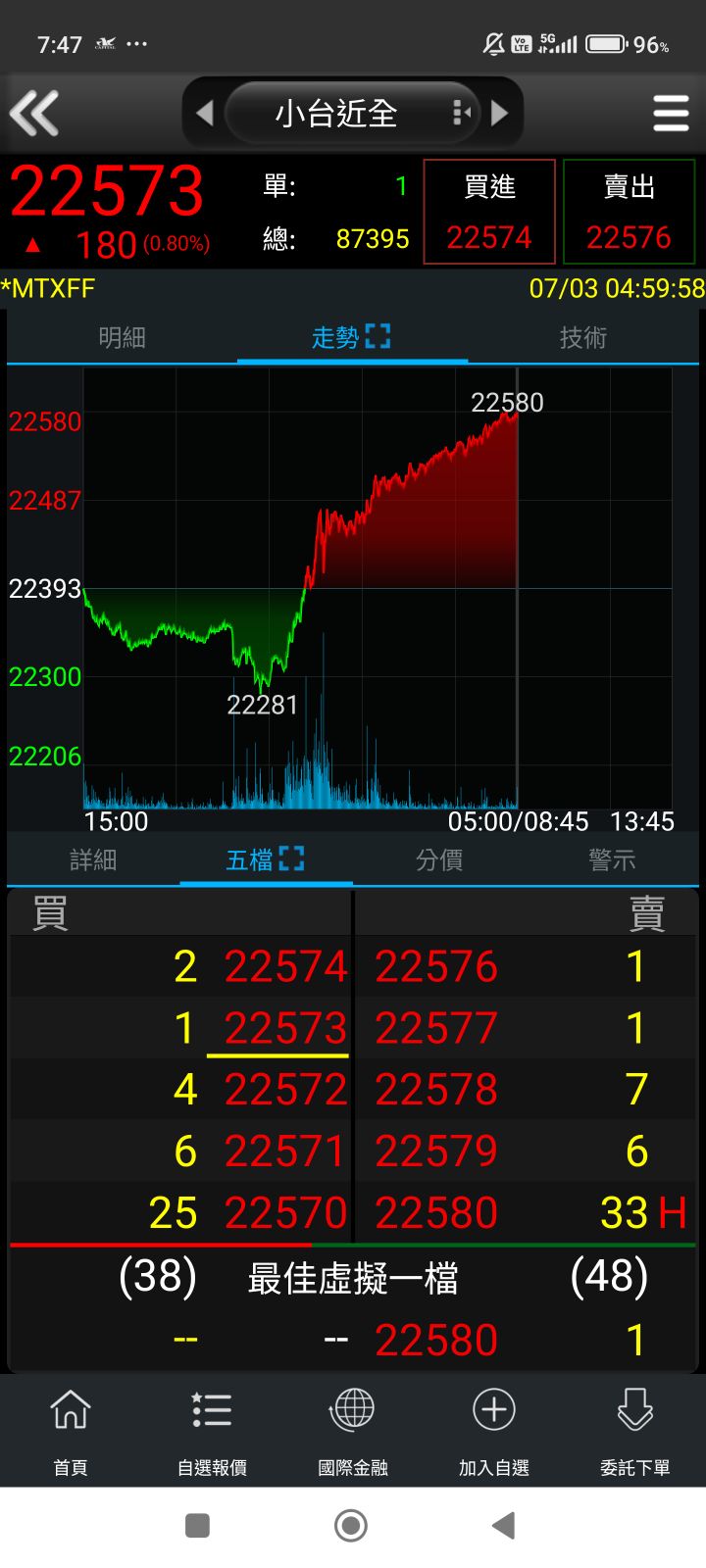
Task: Open the hamburger menu
Action: pos(671,114)
